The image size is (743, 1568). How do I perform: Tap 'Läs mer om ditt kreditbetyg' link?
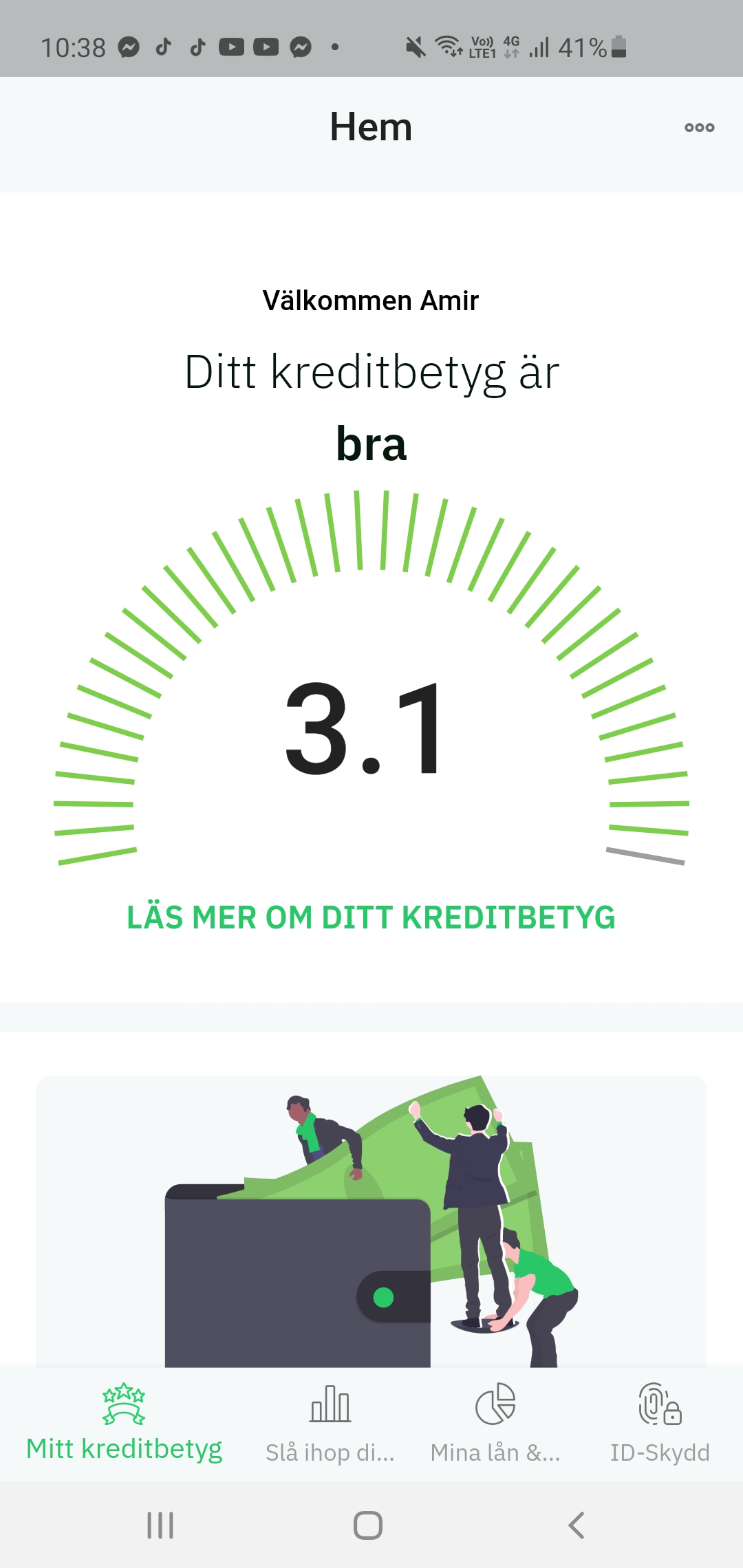coord(371,917)
